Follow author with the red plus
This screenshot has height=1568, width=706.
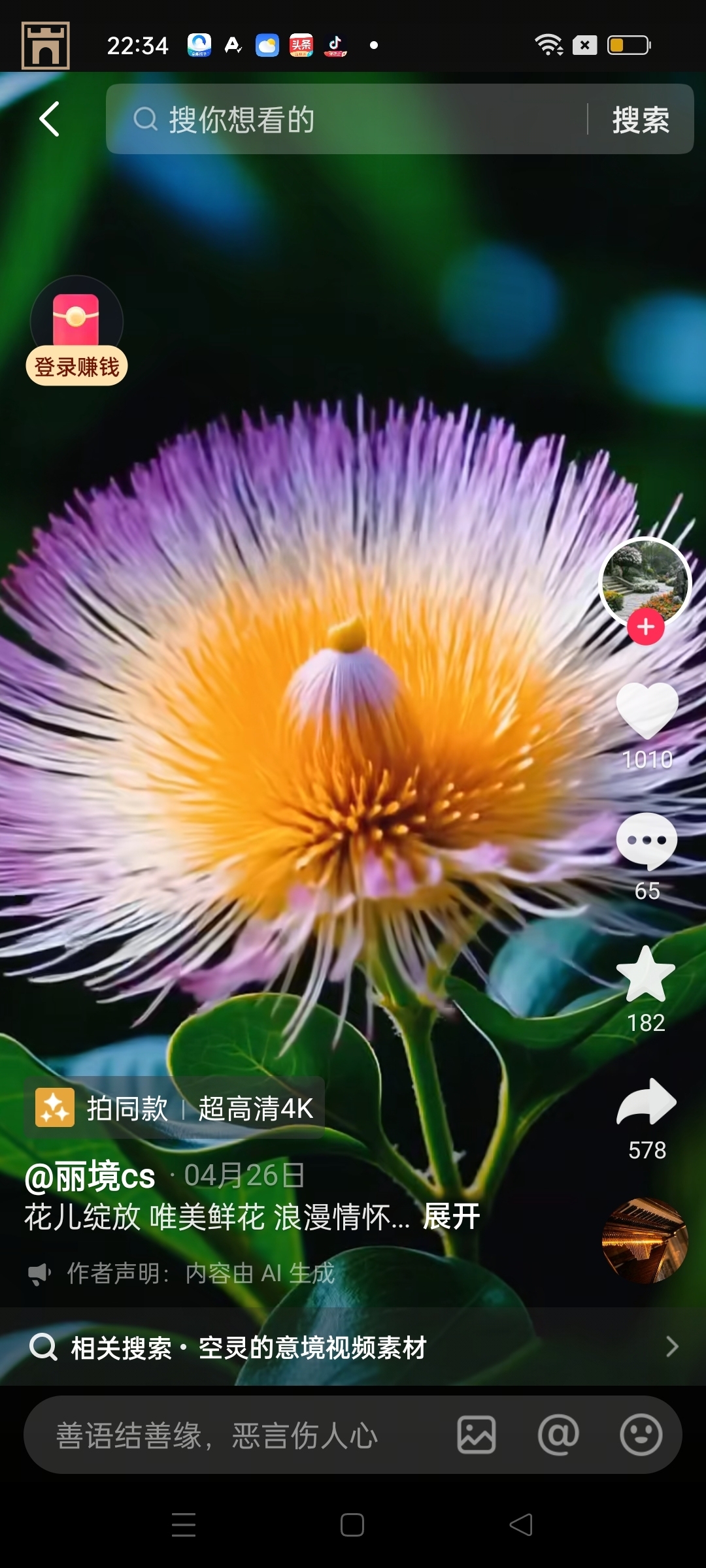[646, 627]
